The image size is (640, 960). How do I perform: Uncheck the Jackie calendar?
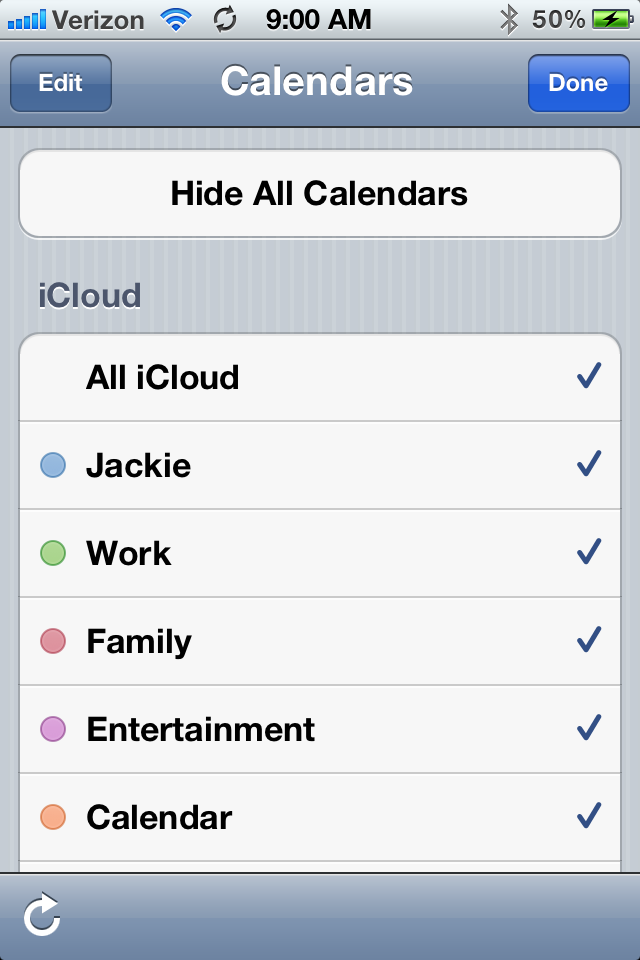(x=319, y=465)
